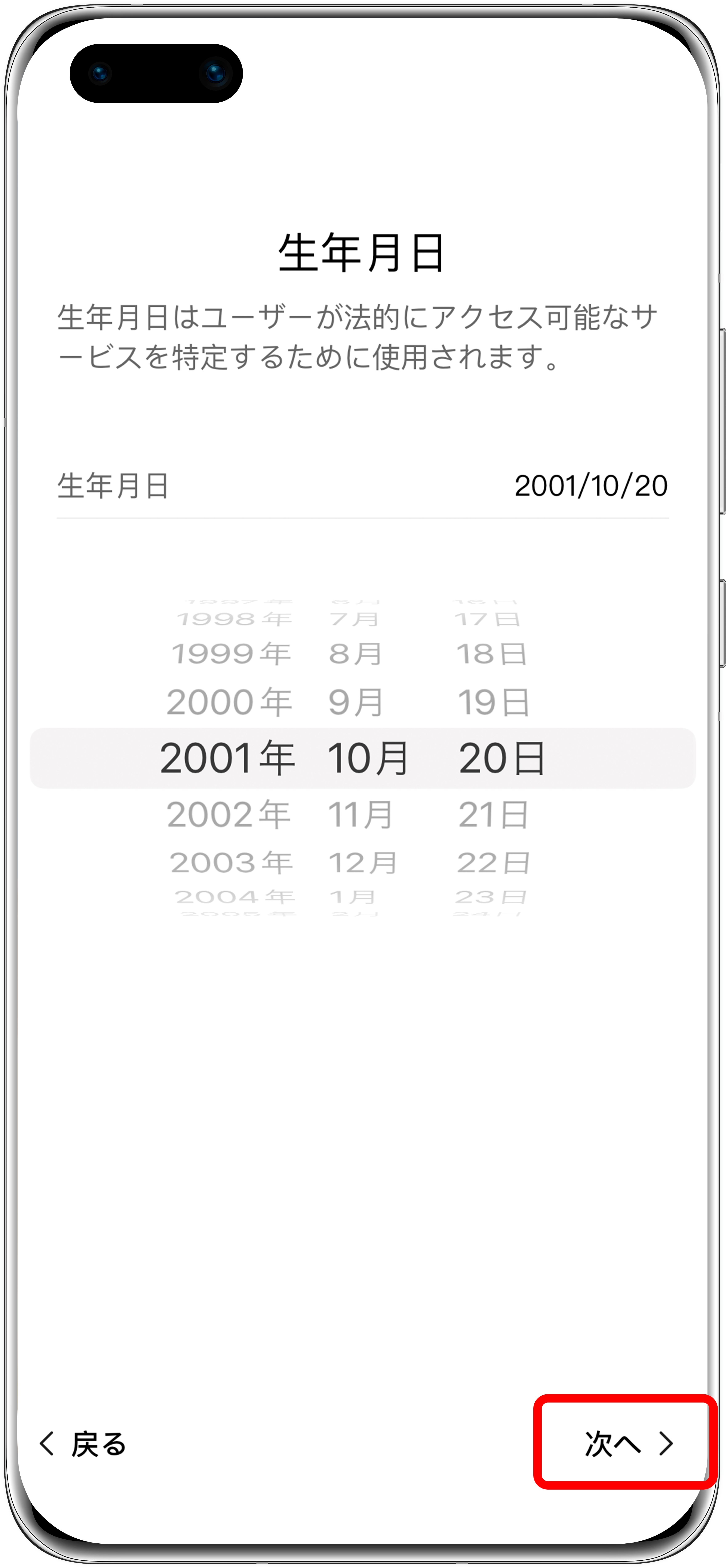Tap 次へ to continue
This screenshot has height=1568, width=726.
[x=628, y=1443]
